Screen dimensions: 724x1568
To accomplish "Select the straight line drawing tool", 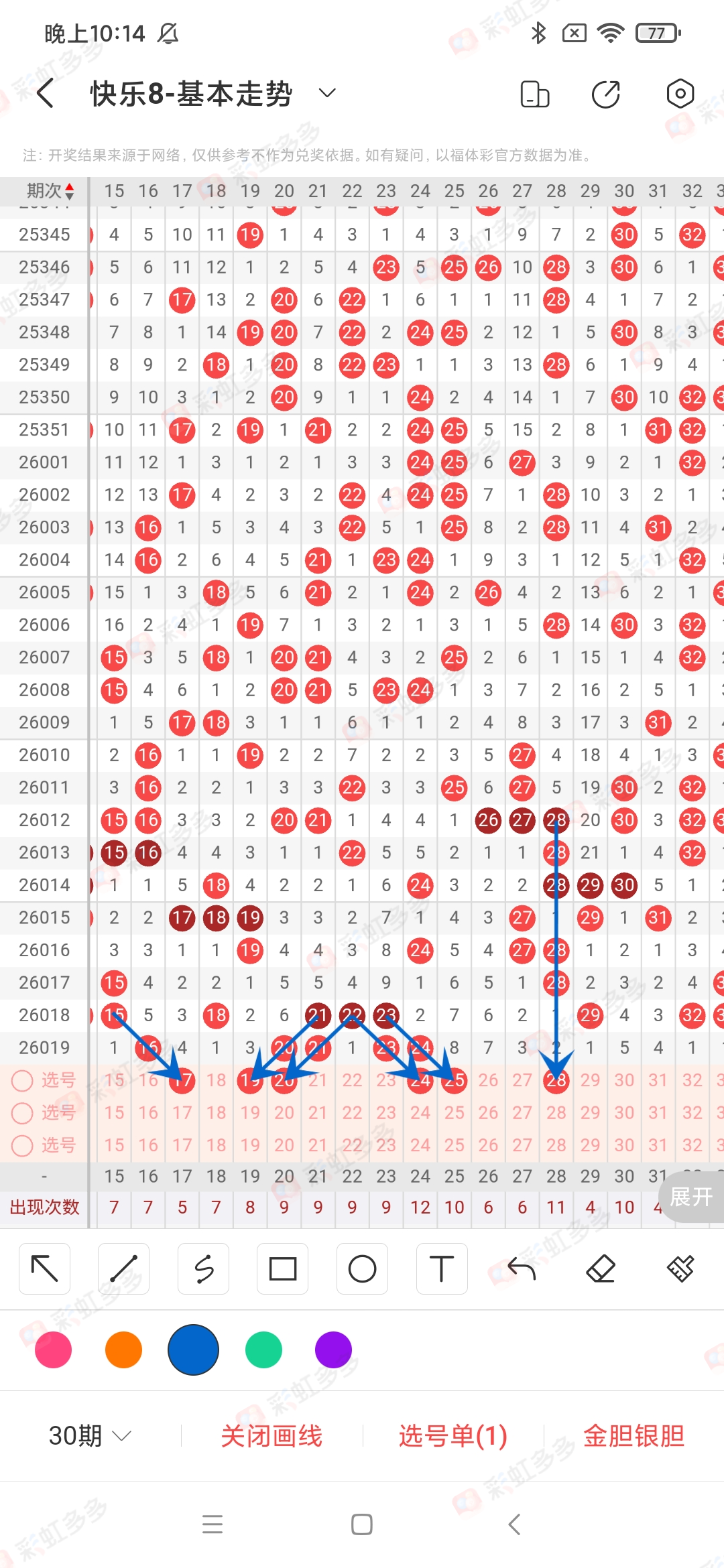I will [x=124, y=1268].
